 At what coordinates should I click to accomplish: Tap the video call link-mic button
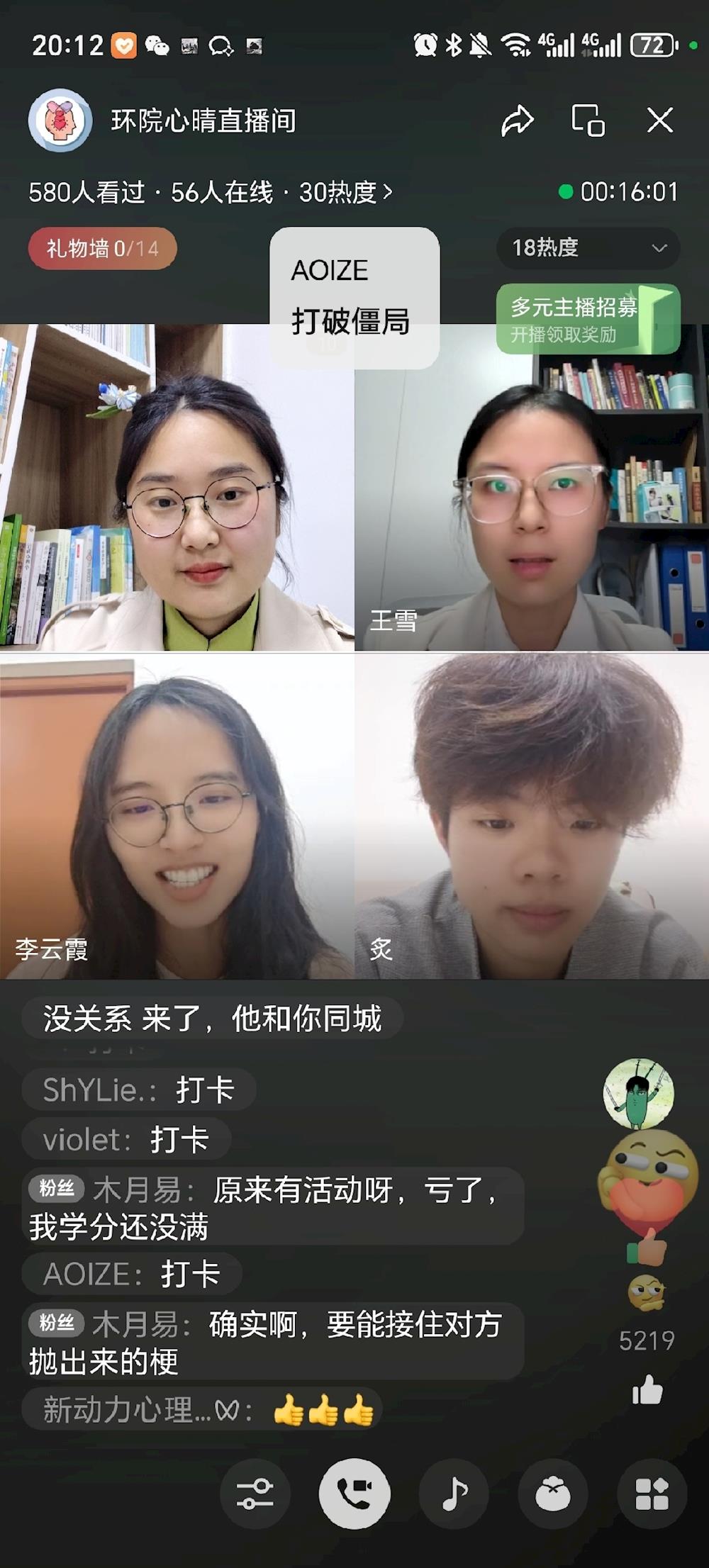point(354,1494)
